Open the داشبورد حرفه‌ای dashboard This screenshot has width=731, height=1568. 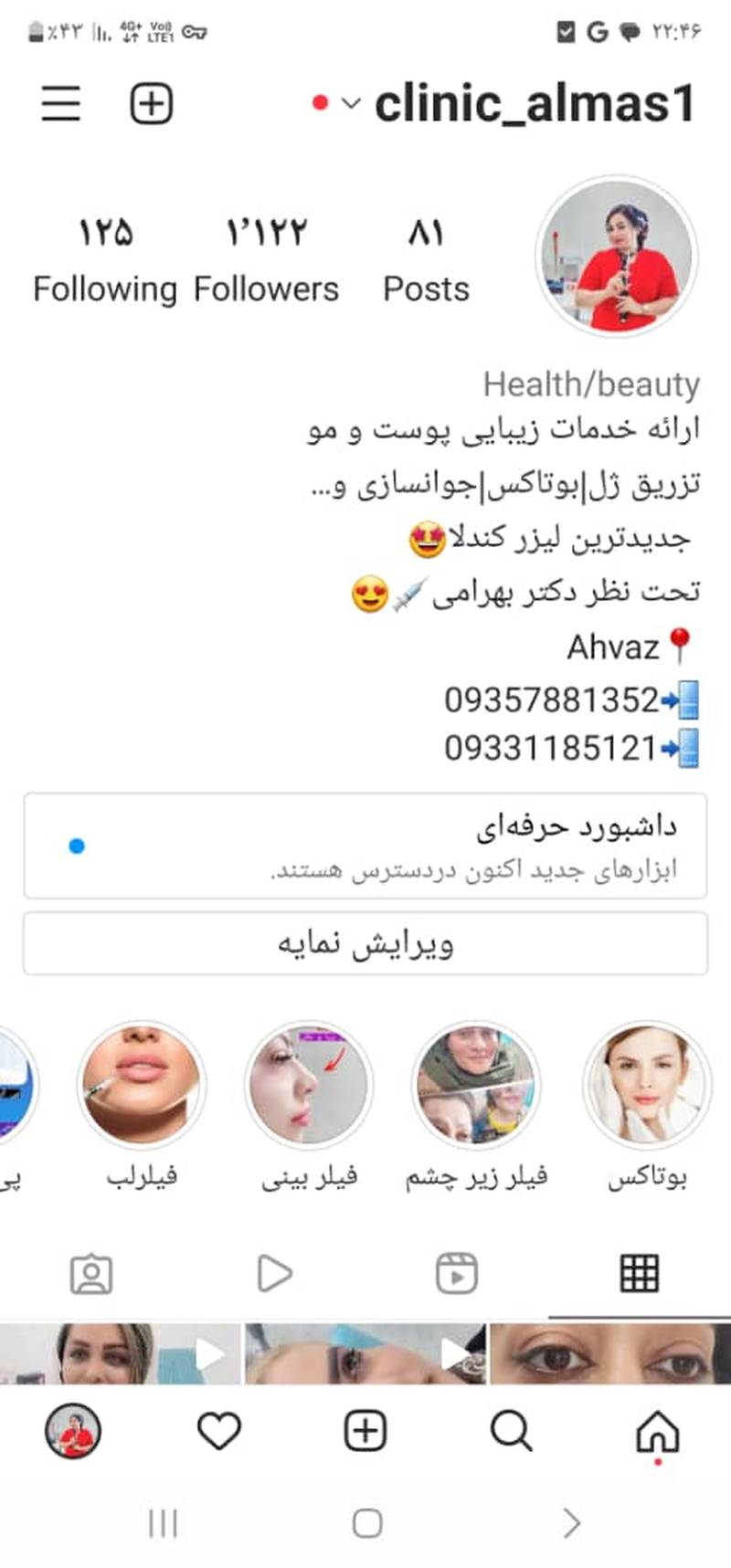point(365,846)
